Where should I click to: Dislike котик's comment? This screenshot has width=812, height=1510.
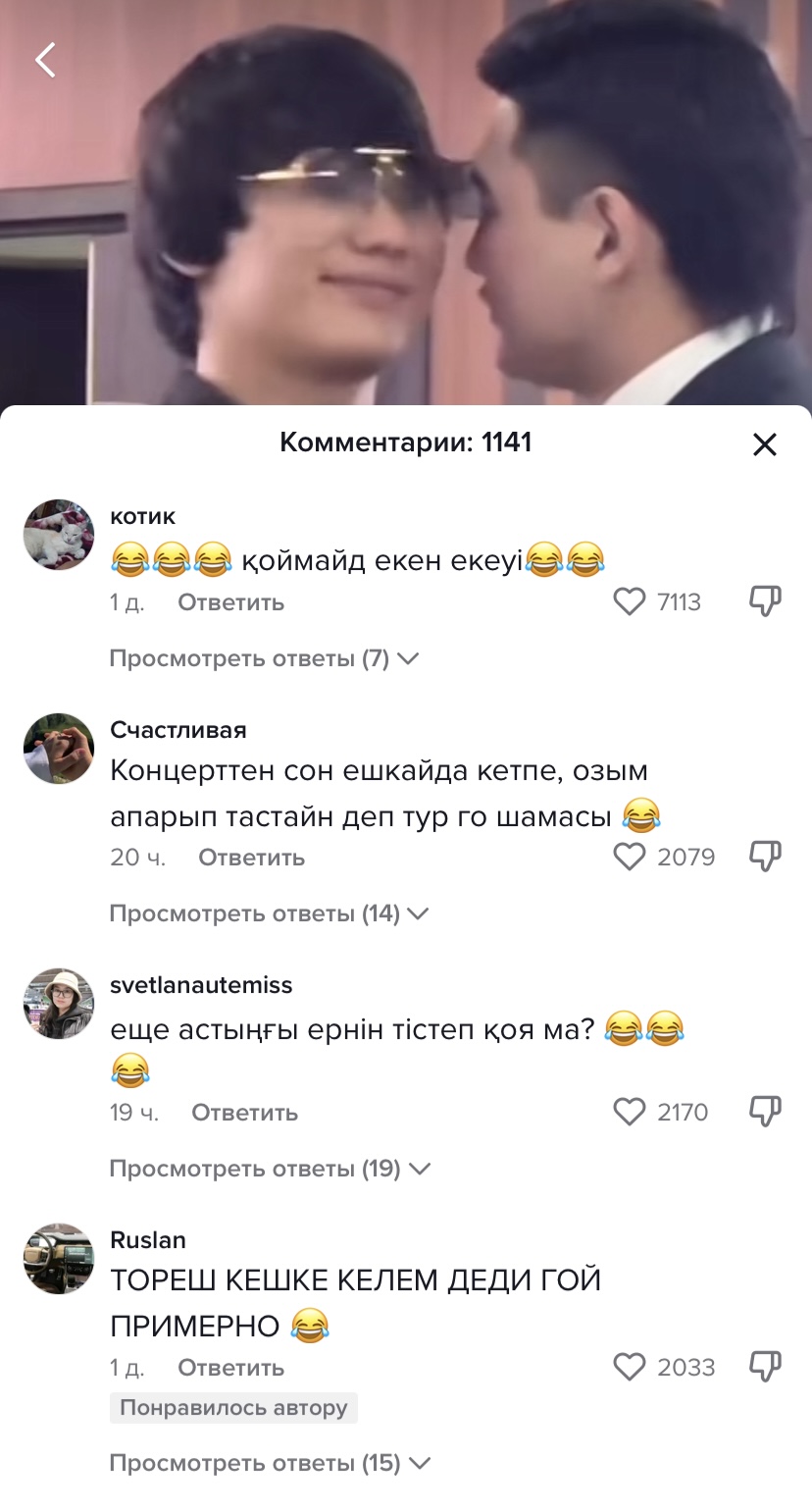pos(764,601)
